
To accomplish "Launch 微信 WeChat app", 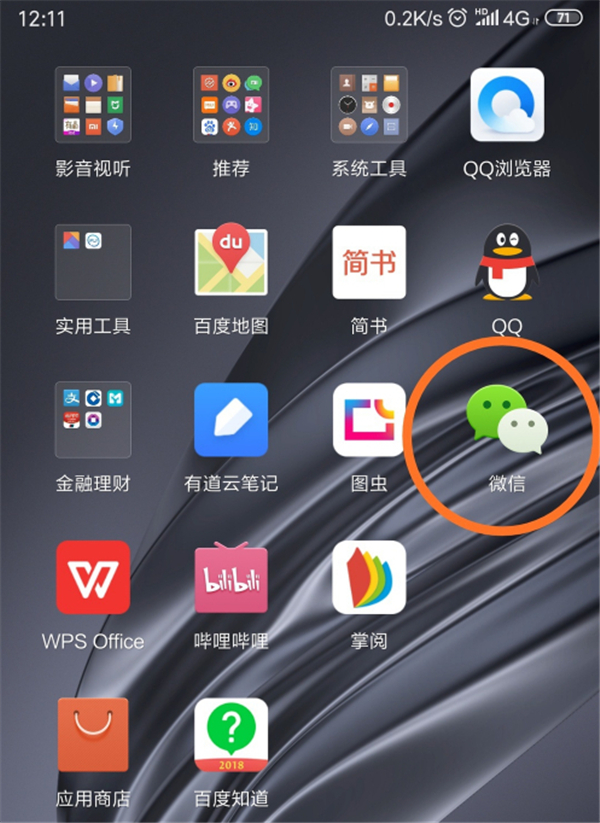I will pyautogui.click(x=507, y=420).
